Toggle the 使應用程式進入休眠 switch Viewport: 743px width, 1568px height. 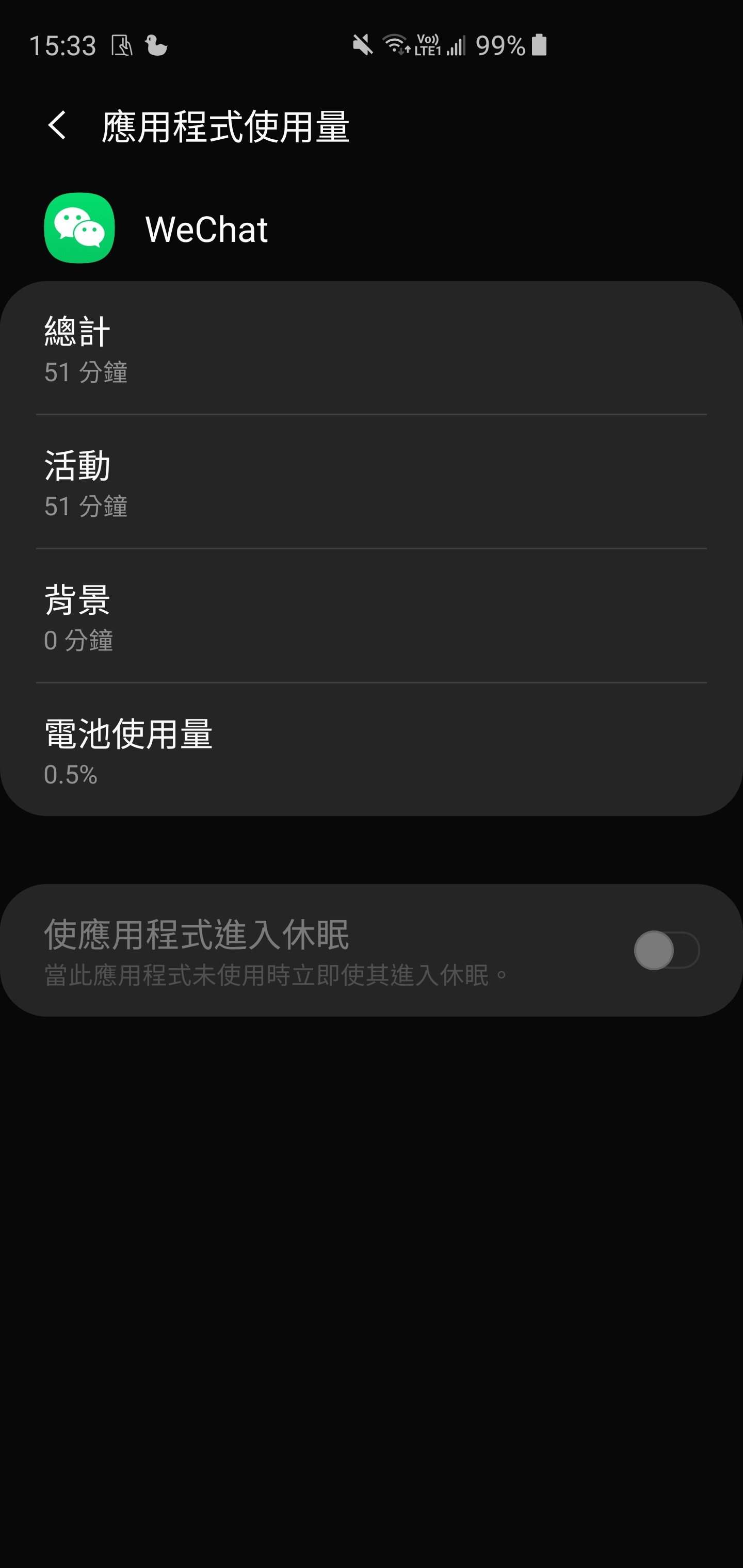(x=666, y=950)
